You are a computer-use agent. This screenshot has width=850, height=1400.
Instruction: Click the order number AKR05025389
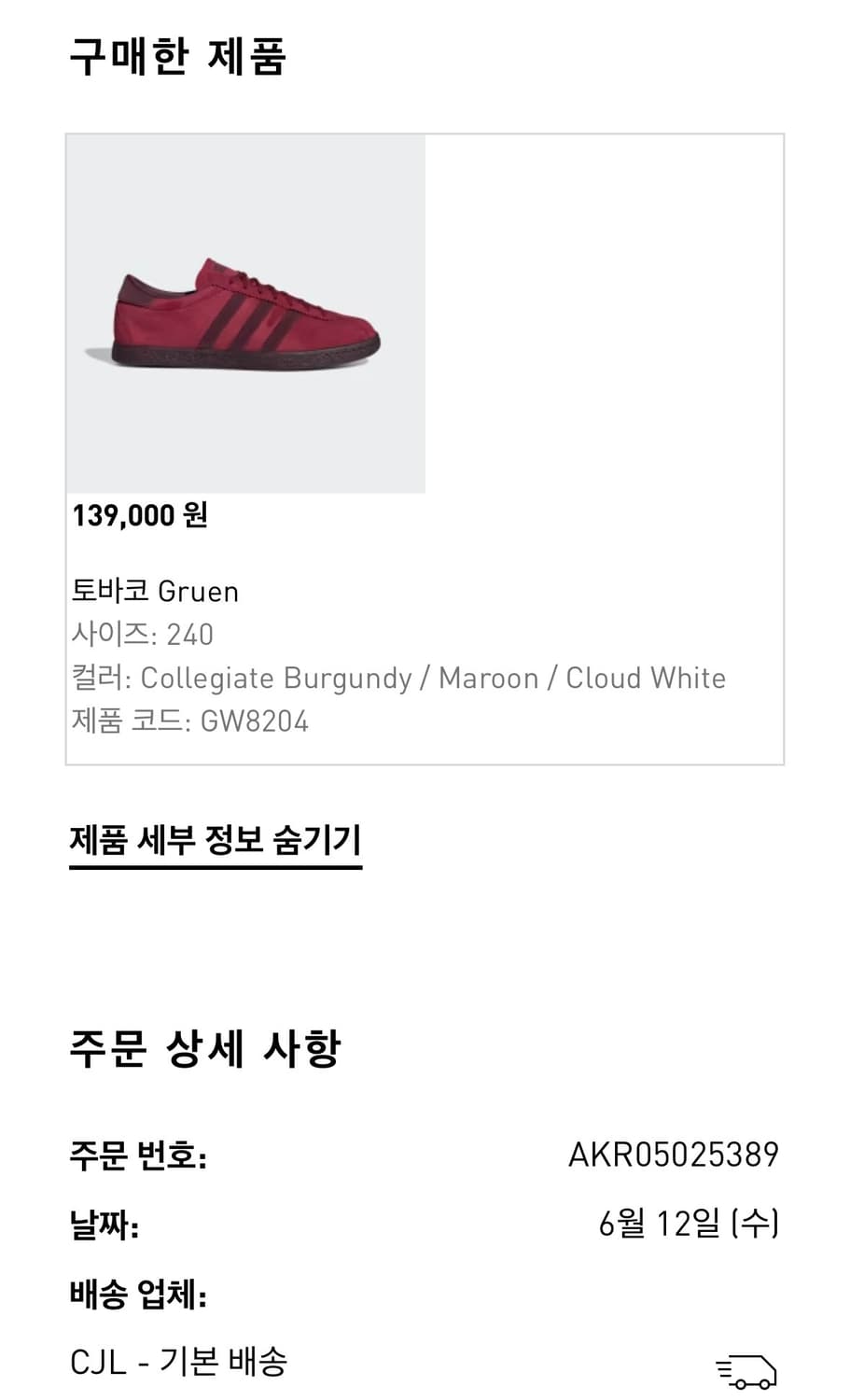(x=674, y=1154)
